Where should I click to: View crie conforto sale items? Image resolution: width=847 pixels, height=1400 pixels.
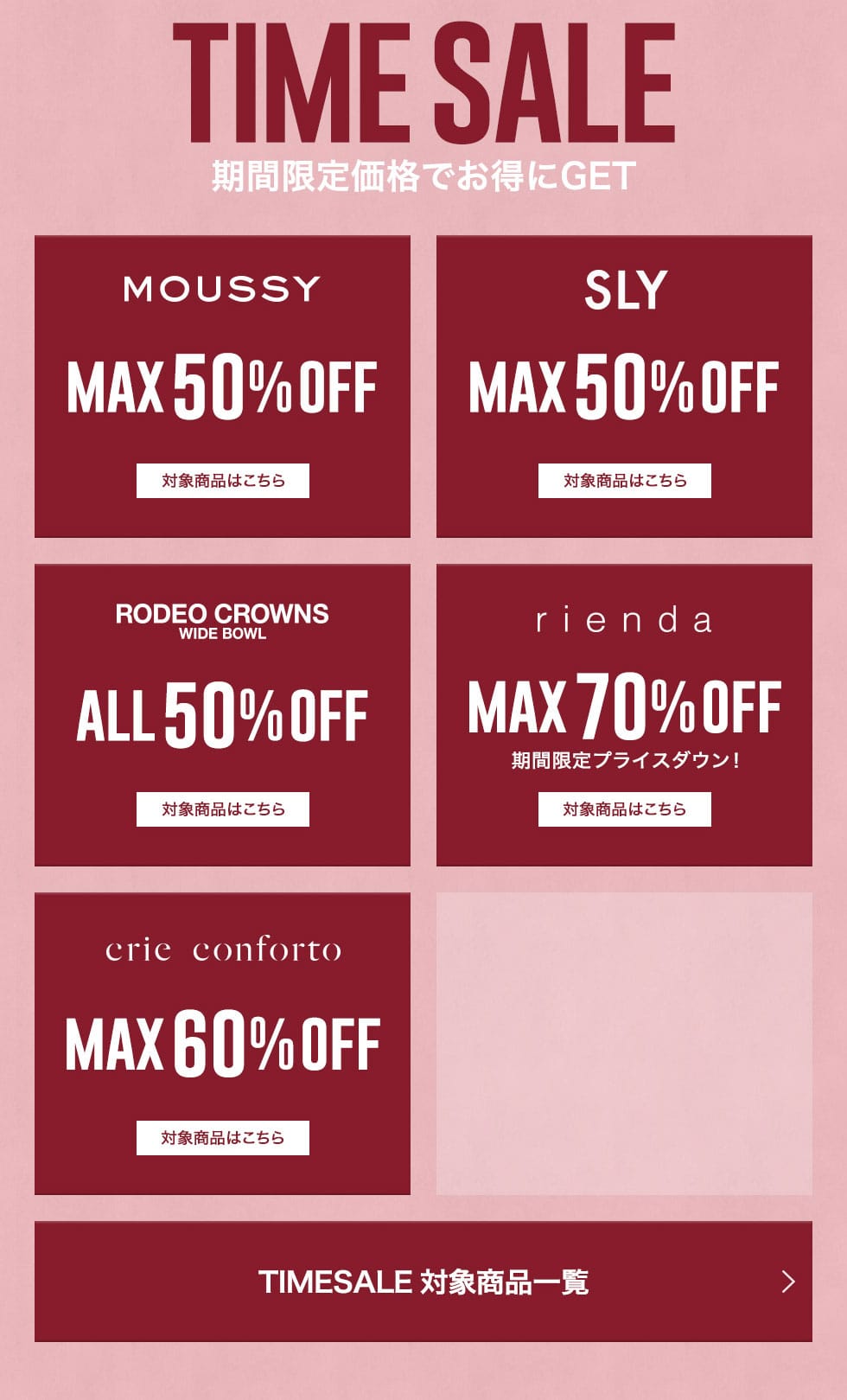point(222,1138)
